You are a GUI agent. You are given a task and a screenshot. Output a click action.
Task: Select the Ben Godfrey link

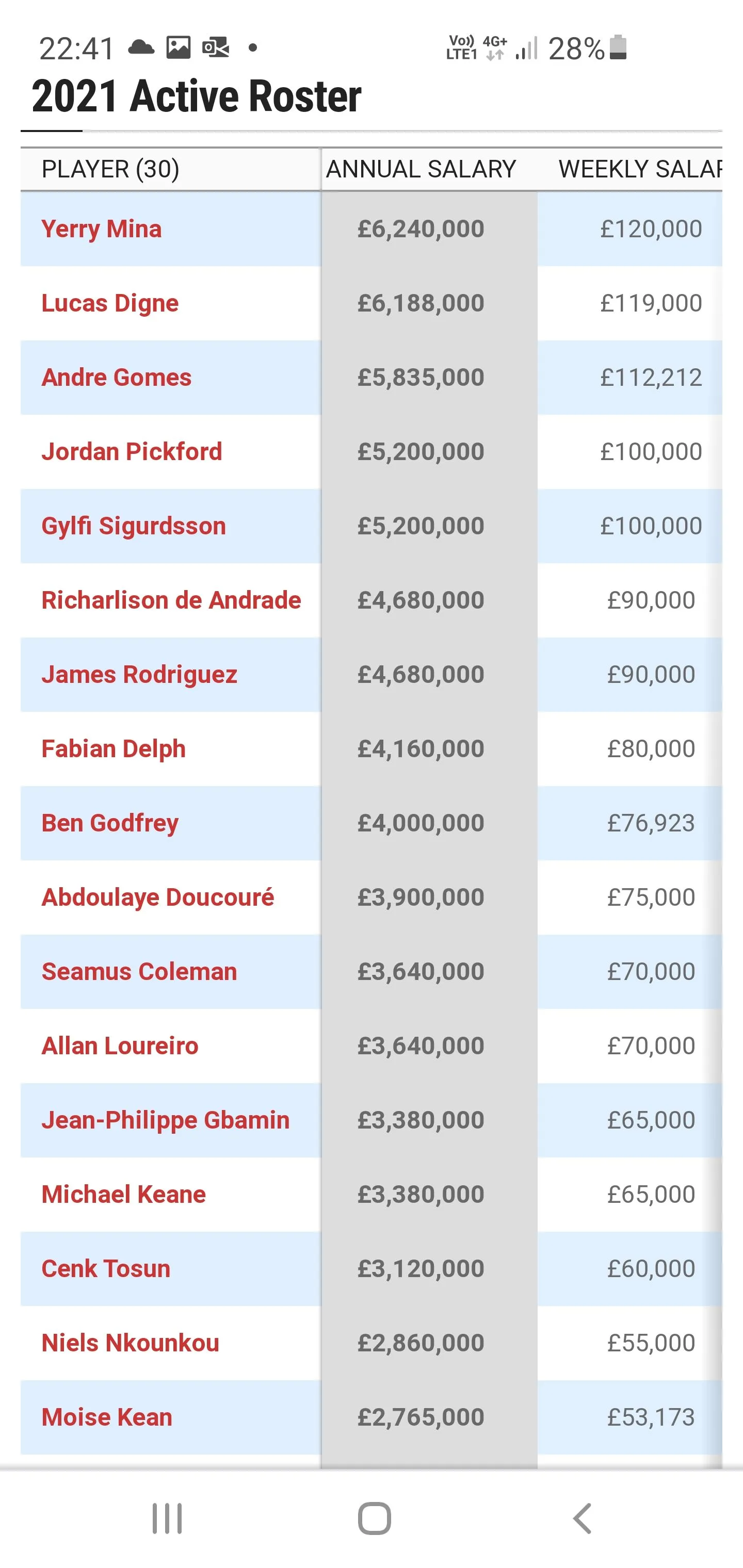pos(109,823)
